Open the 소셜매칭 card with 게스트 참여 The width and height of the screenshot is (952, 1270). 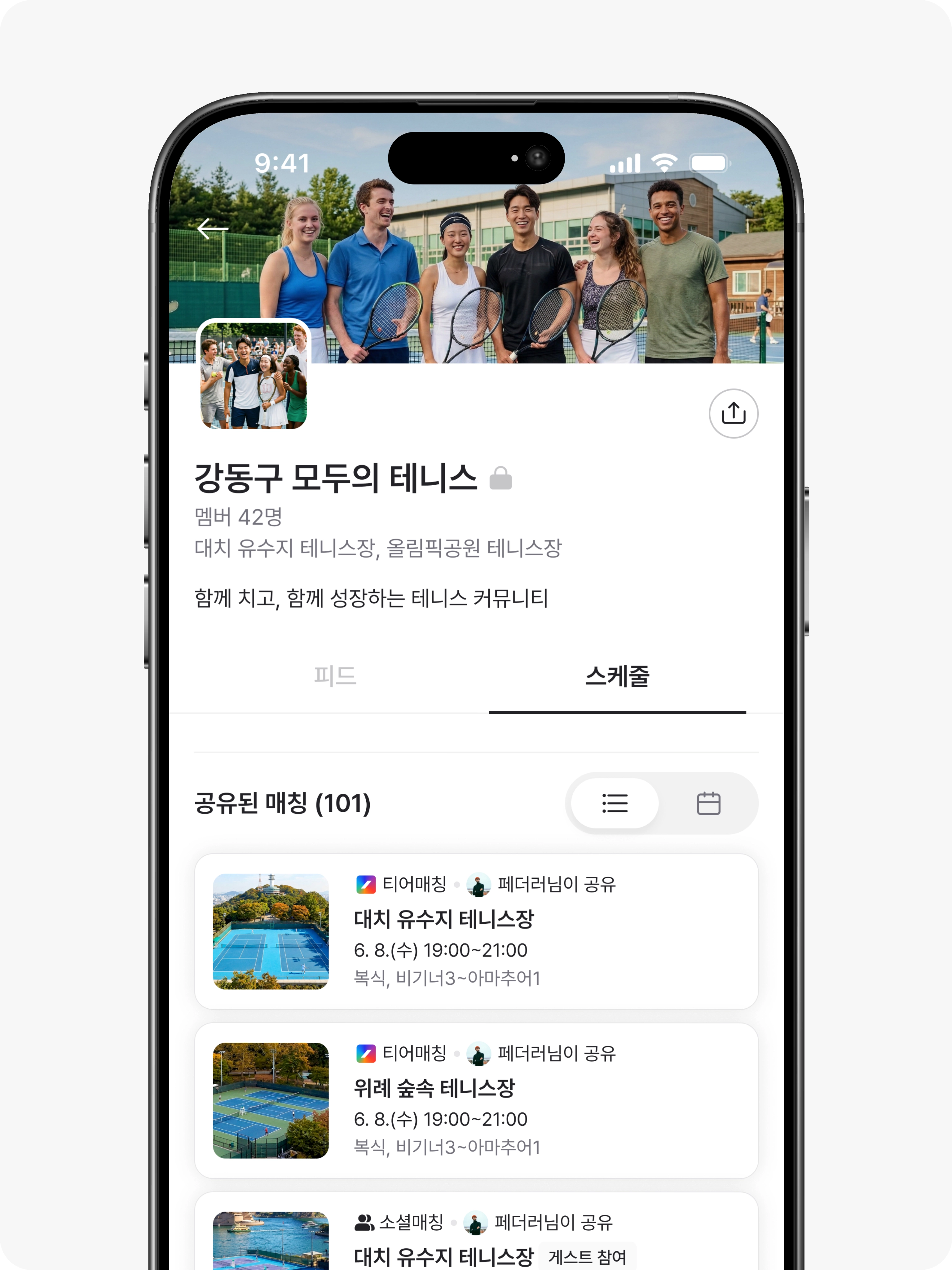(x=476, y=1240)
